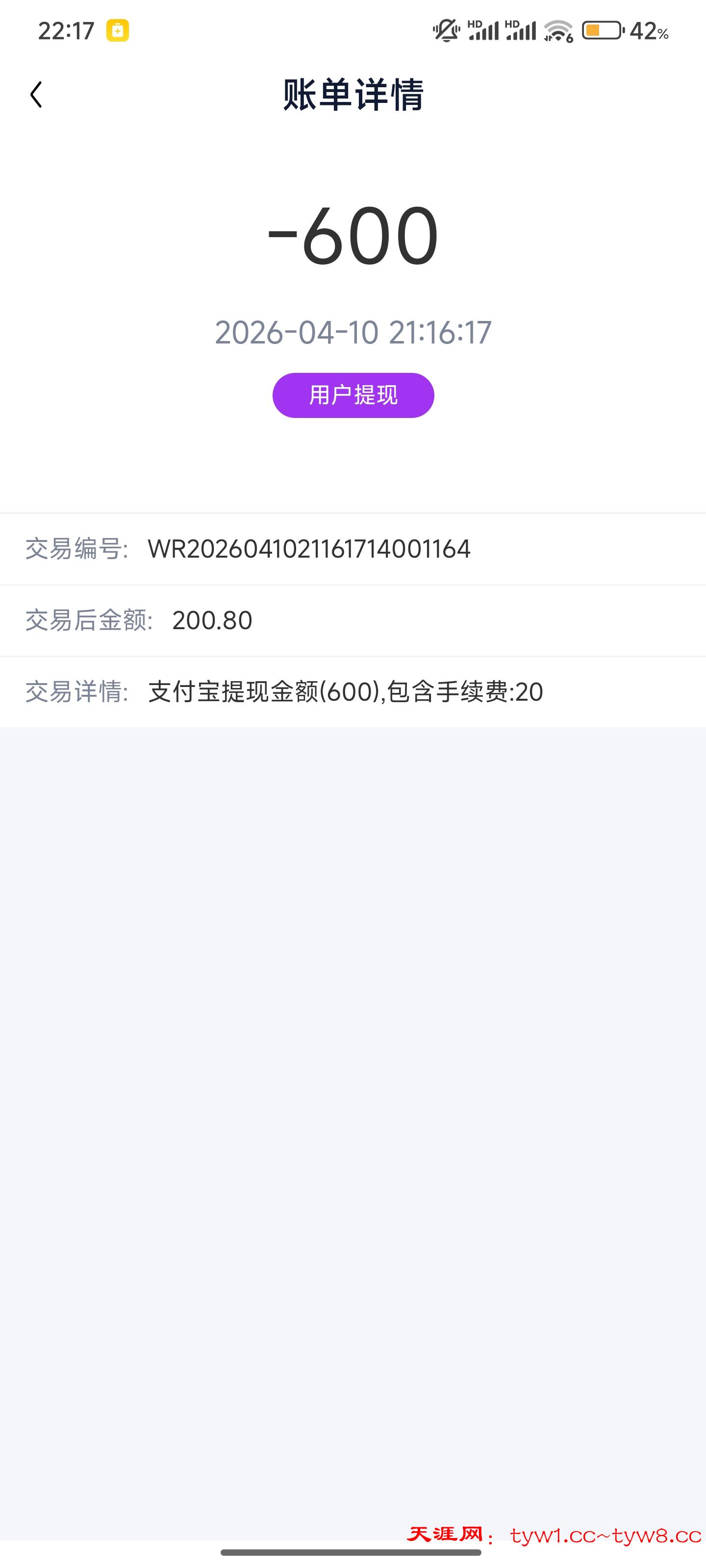Tap the date 2026-04-10 21:16:17 text
Image resolution: width=706 pixels, height=1568 pixels.
click(x=353, y=333)
